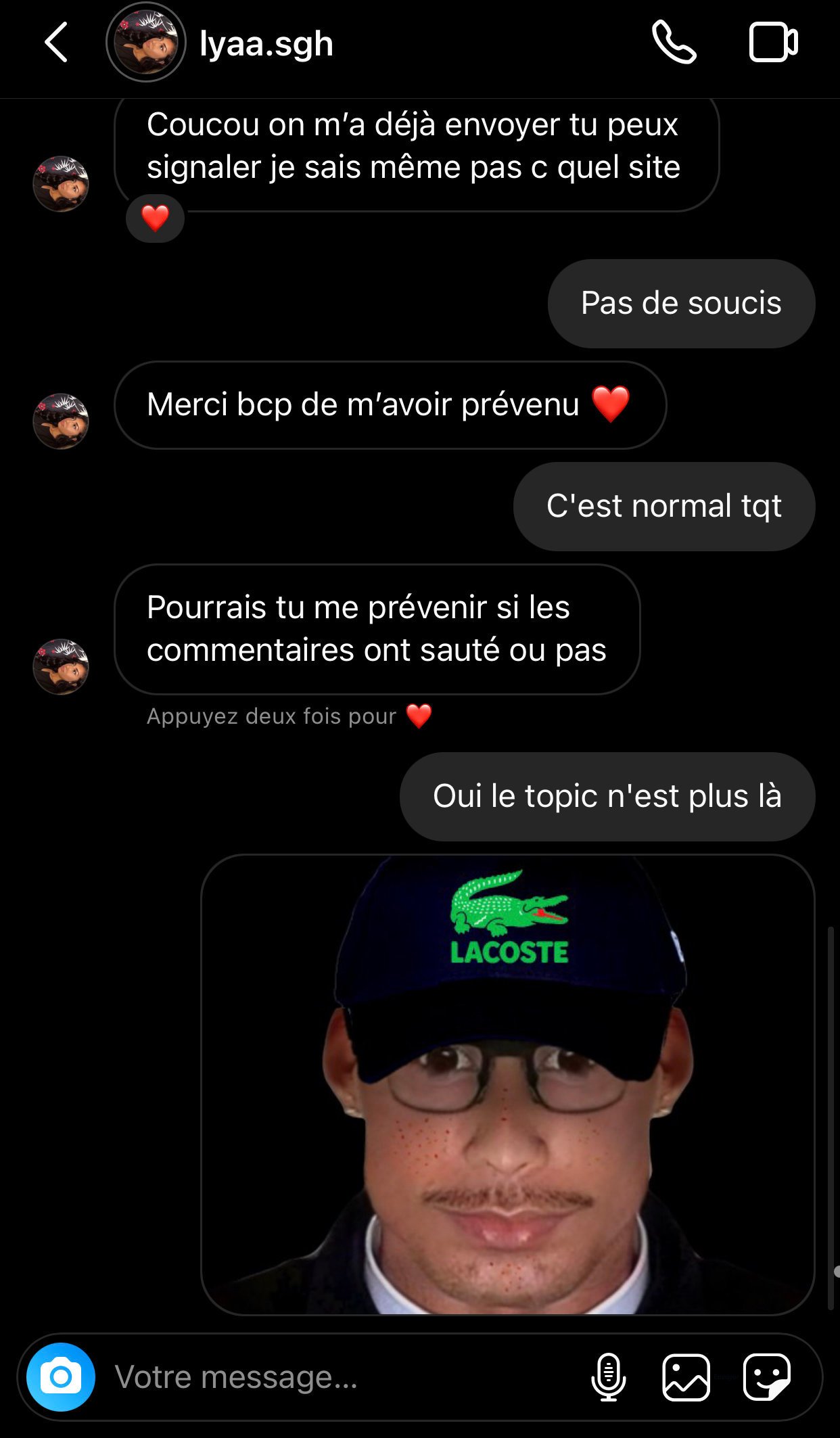This screenshot has height=1438, width=840.
Task: Open the camera from the message bar
Action: click(x=61, y=1377)
